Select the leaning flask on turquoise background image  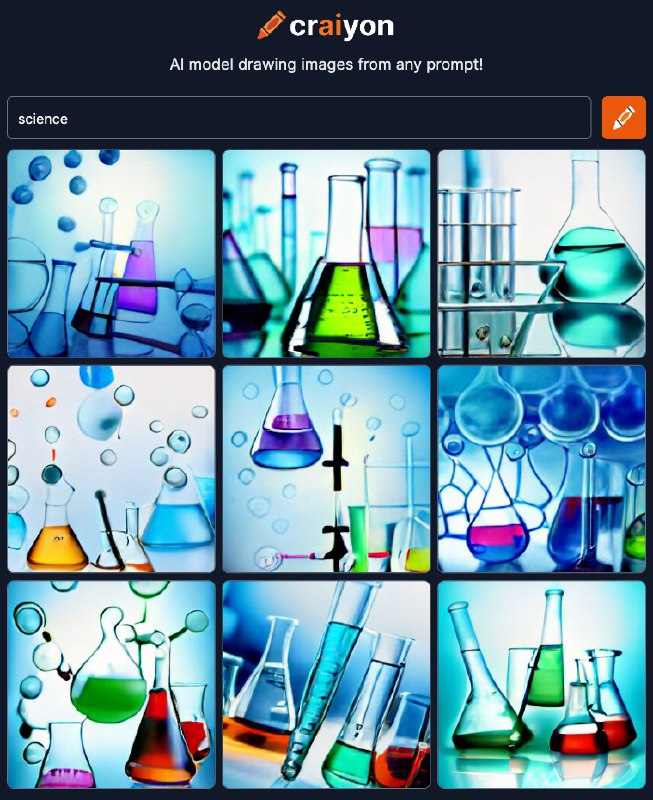point(541,684)
